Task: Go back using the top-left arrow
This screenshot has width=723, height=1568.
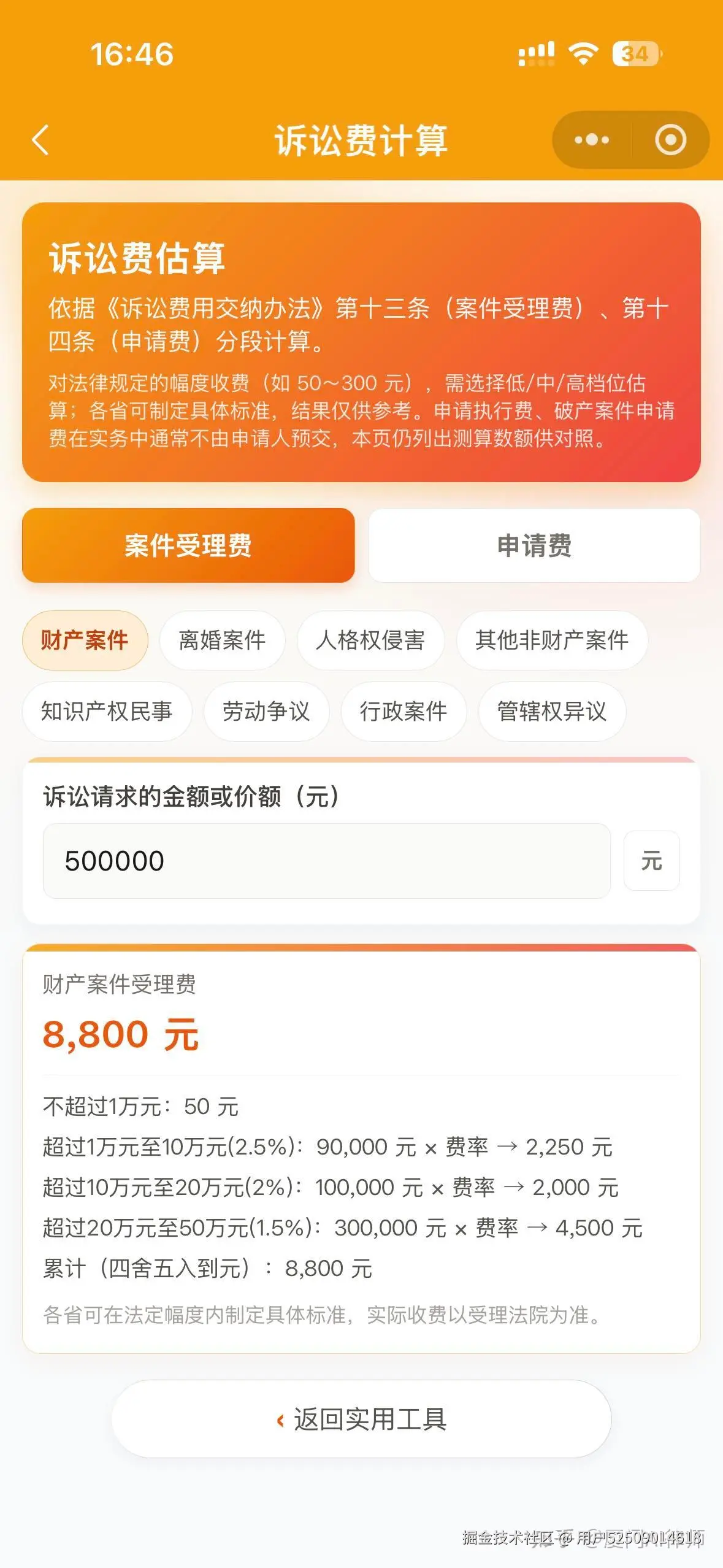Action: pyautogui.click(x=40, y=140)
